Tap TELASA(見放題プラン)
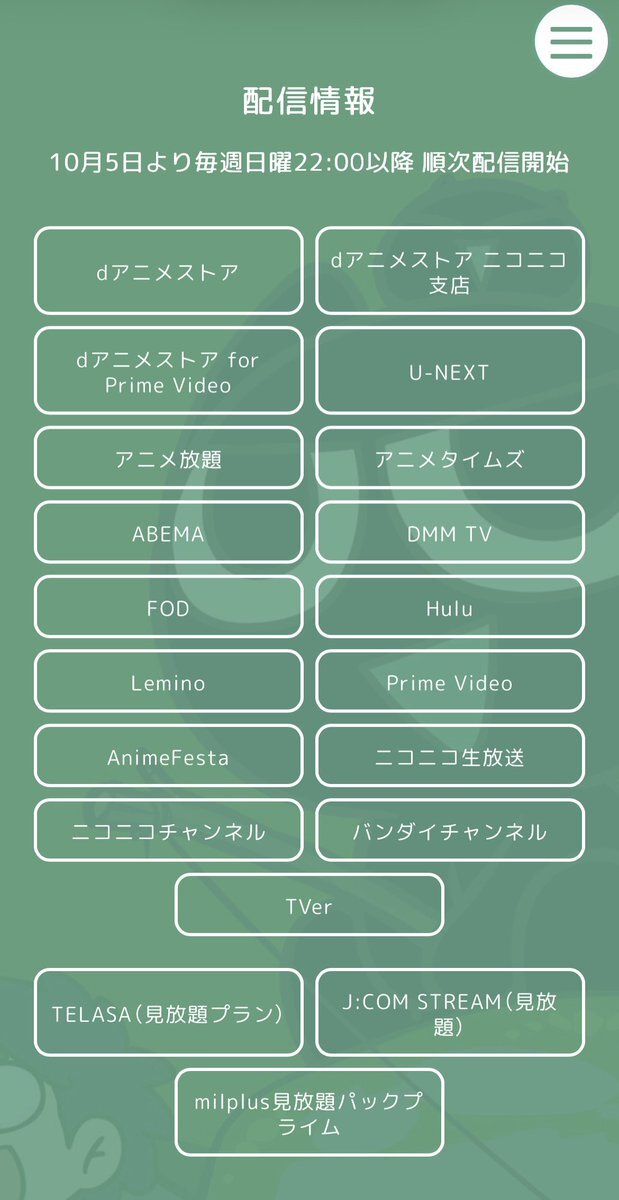 tap(168, 1012)
